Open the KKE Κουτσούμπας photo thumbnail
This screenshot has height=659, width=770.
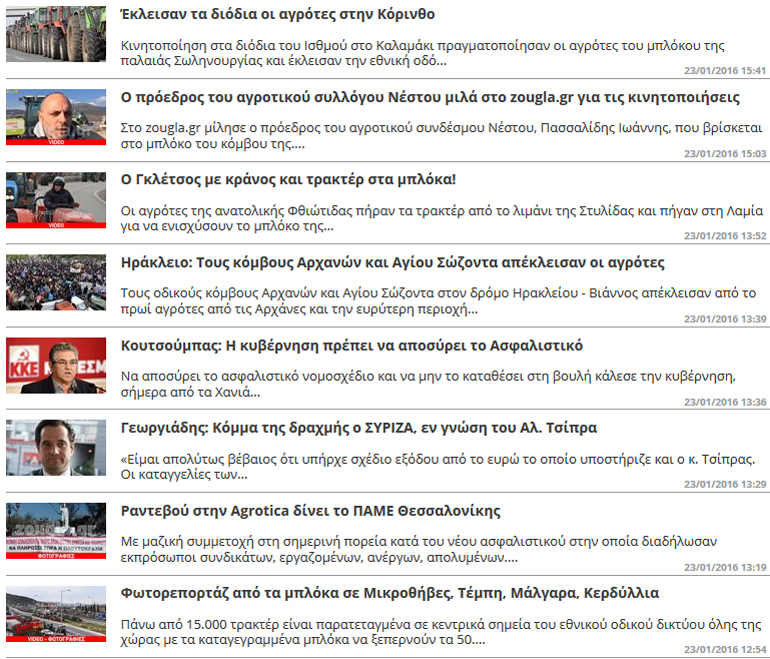click(55, 365)
